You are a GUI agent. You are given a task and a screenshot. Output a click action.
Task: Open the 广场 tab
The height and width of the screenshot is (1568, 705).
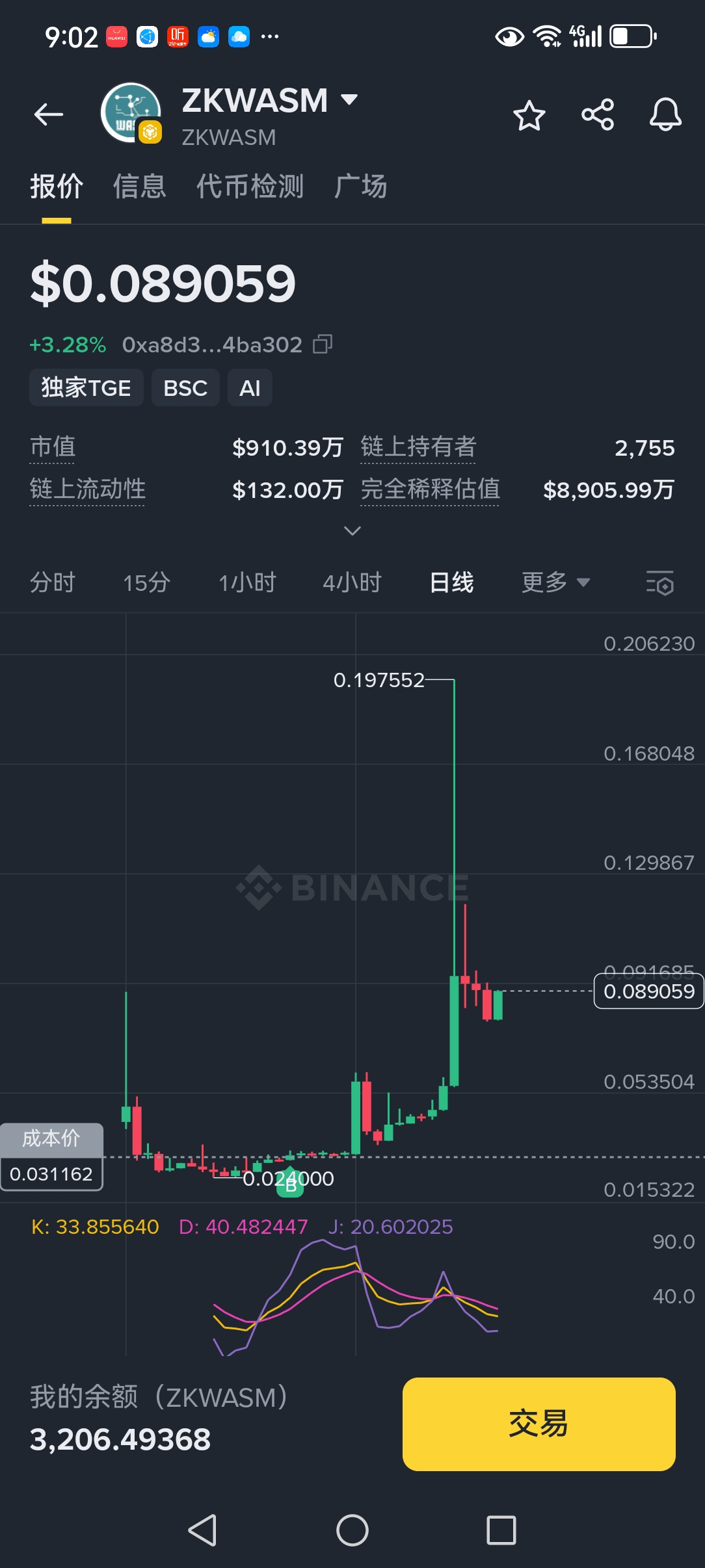360,187
